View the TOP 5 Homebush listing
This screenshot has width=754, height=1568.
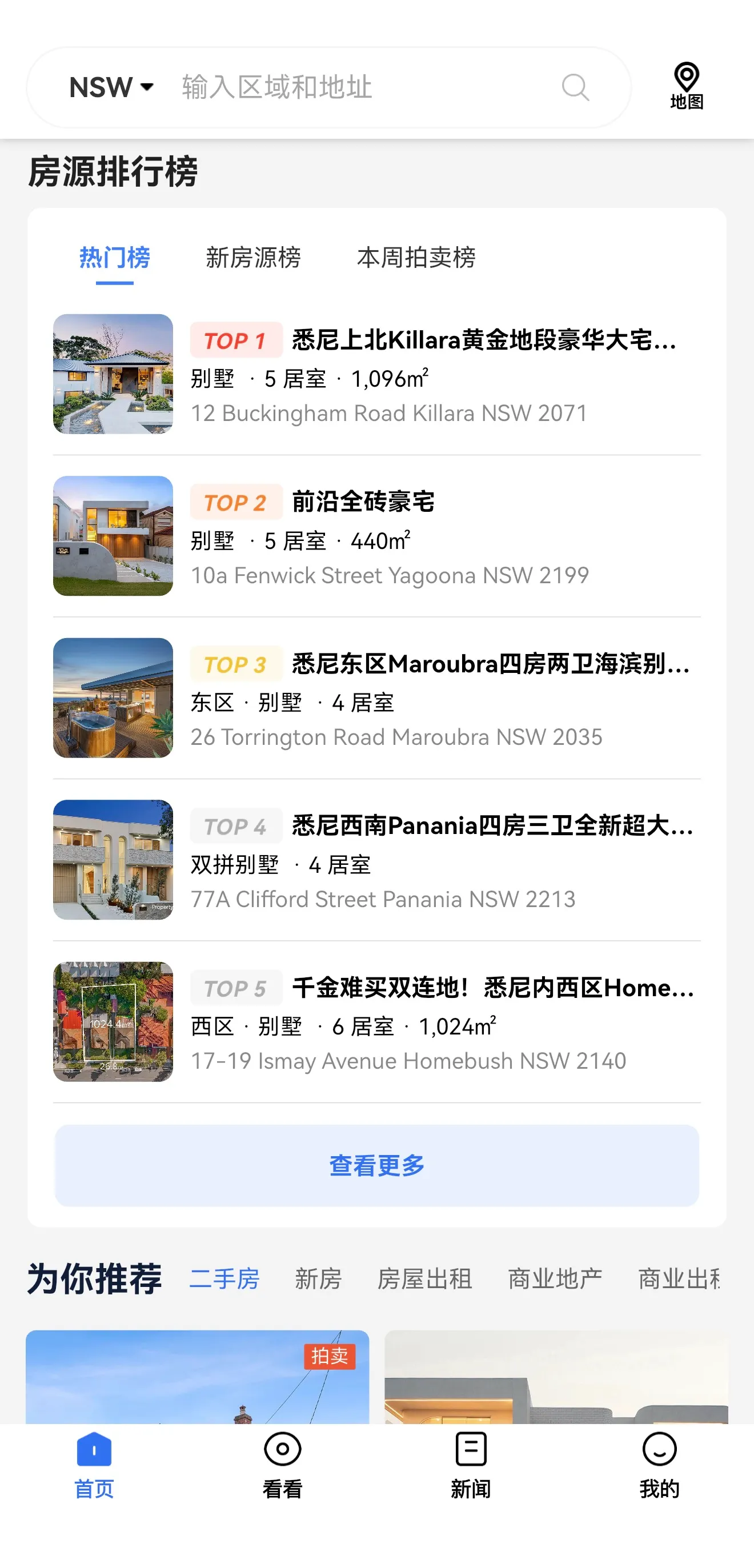point(376,1022)
